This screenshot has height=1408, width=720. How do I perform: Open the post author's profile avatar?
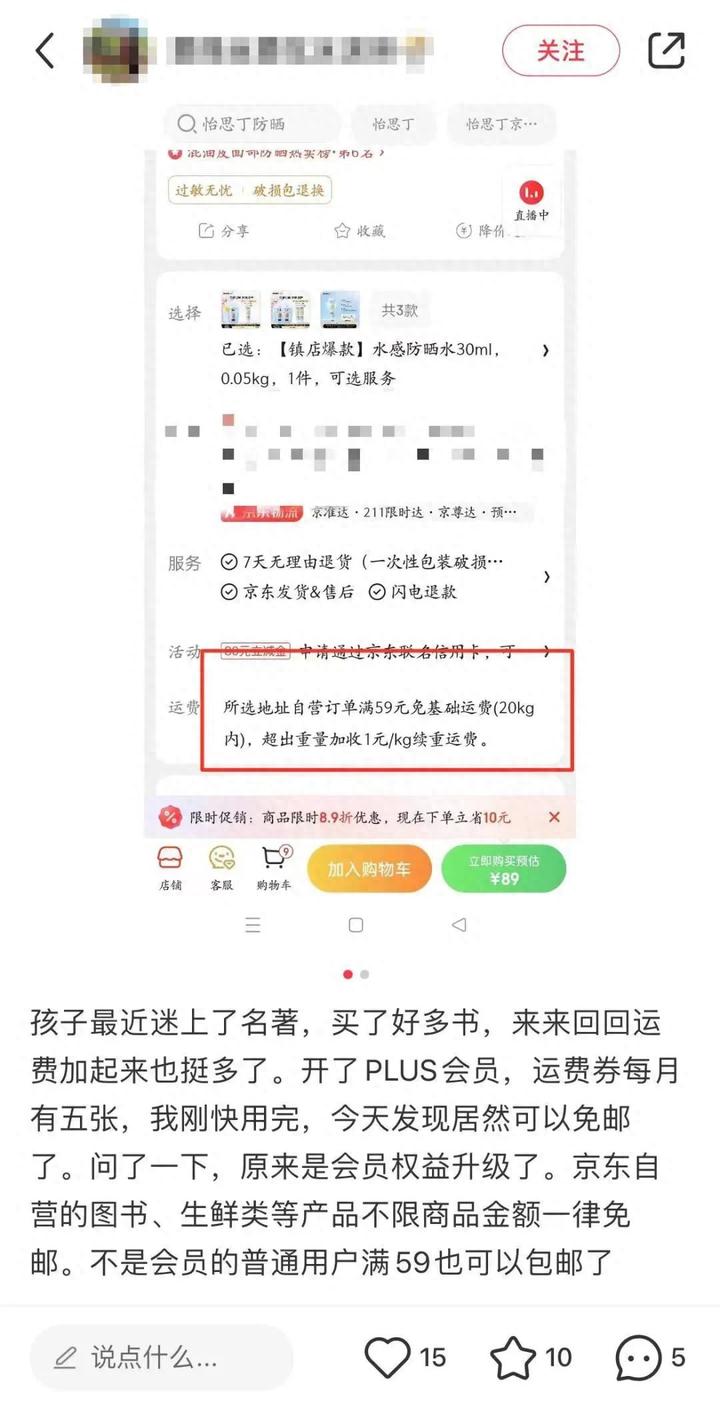[x=118, y=50]
